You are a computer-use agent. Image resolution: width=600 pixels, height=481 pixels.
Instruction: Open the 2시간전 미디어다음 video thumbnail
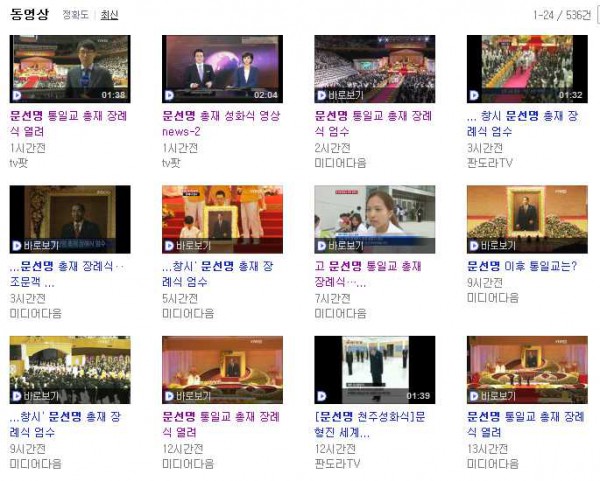click(x=374, y=69)
